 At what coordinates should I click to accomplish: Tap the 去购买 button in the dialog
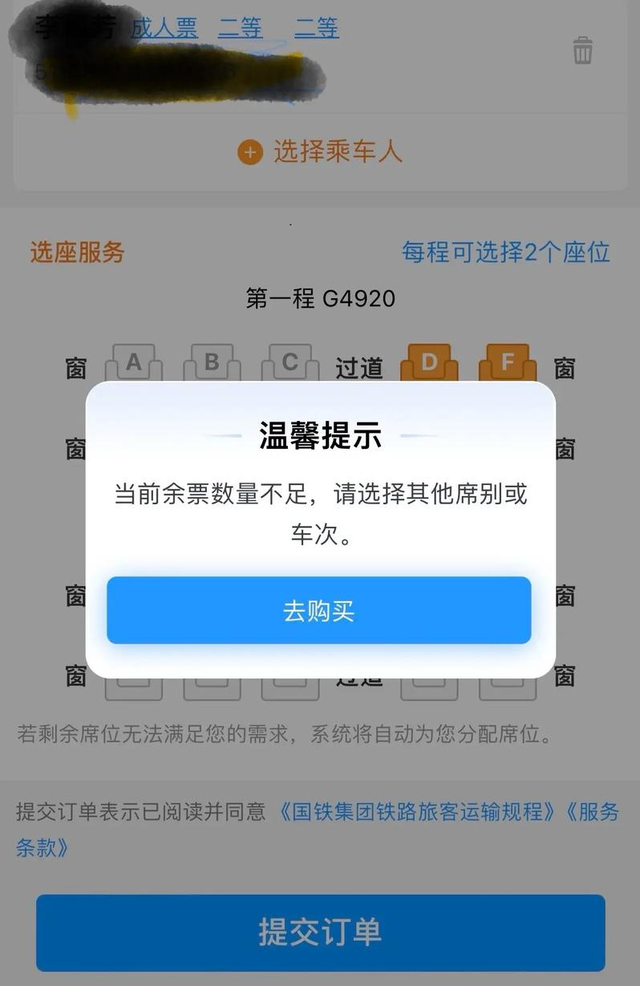(319, 610)
